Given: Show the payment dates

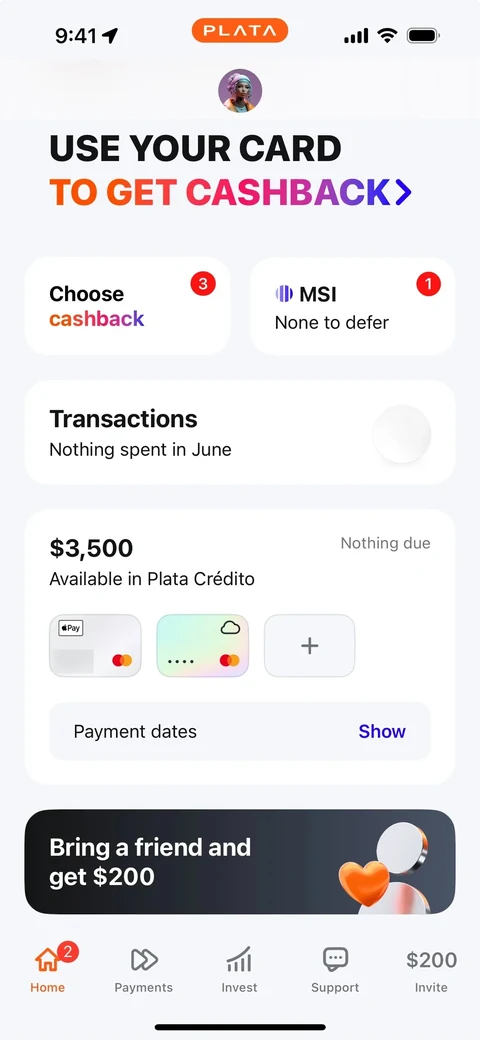Looking at the screenshot, I should [382, 732].
